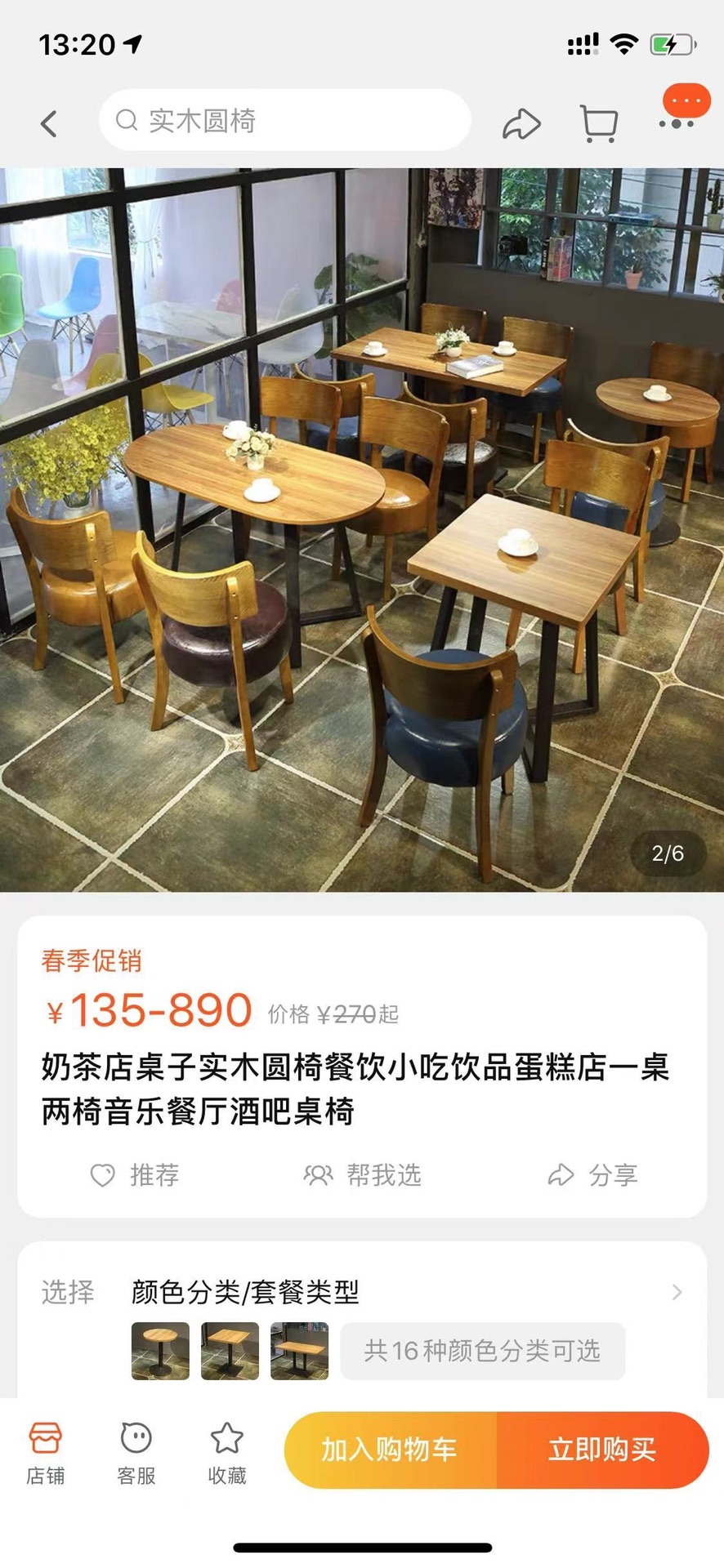Contact 客服 customer service
This screenshot has width=724, height=1568.
pyautogui.click(x=136, y=1451)
